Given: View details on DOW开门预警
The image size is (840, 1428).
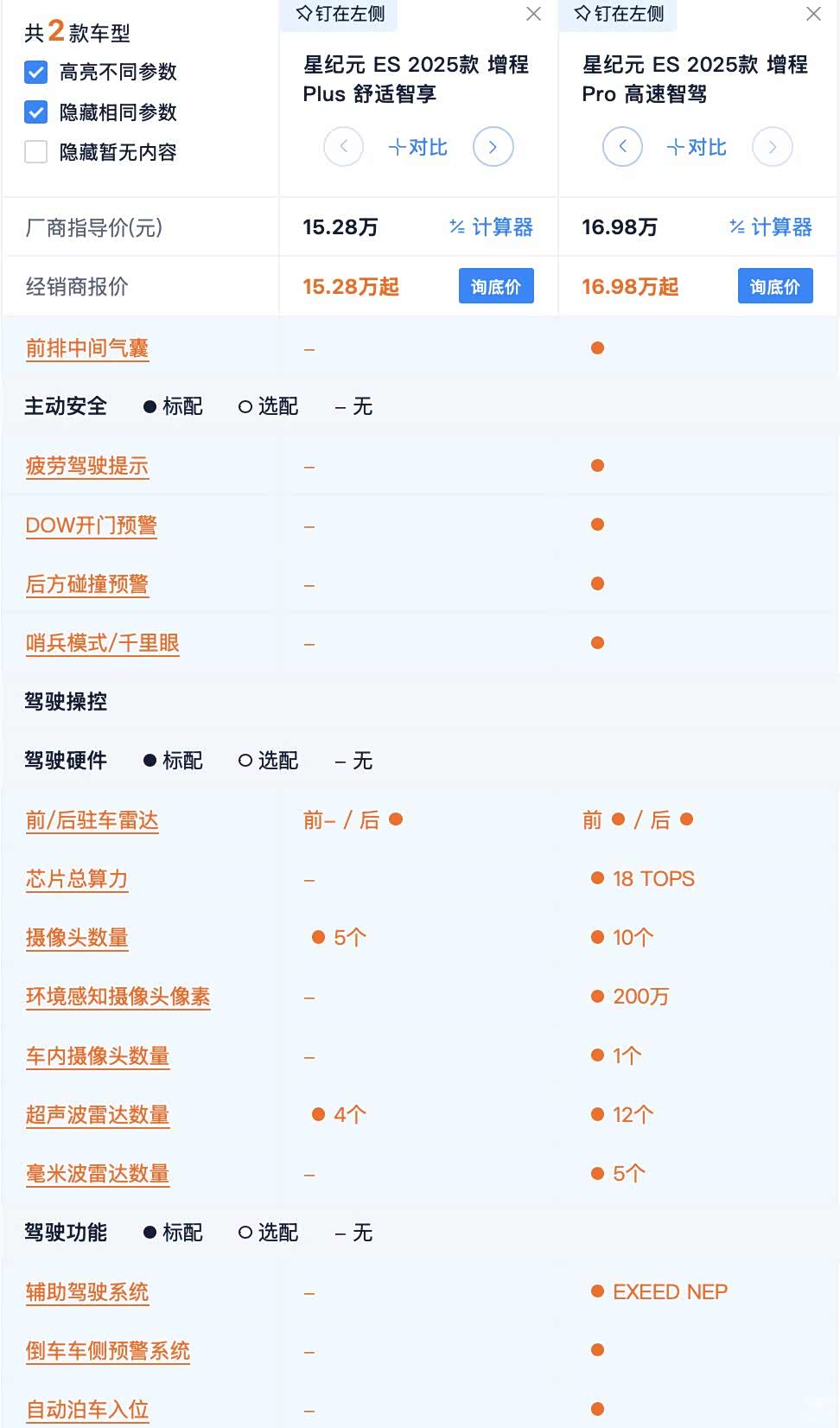Looking at the screenshot, I should pos(92,526).
